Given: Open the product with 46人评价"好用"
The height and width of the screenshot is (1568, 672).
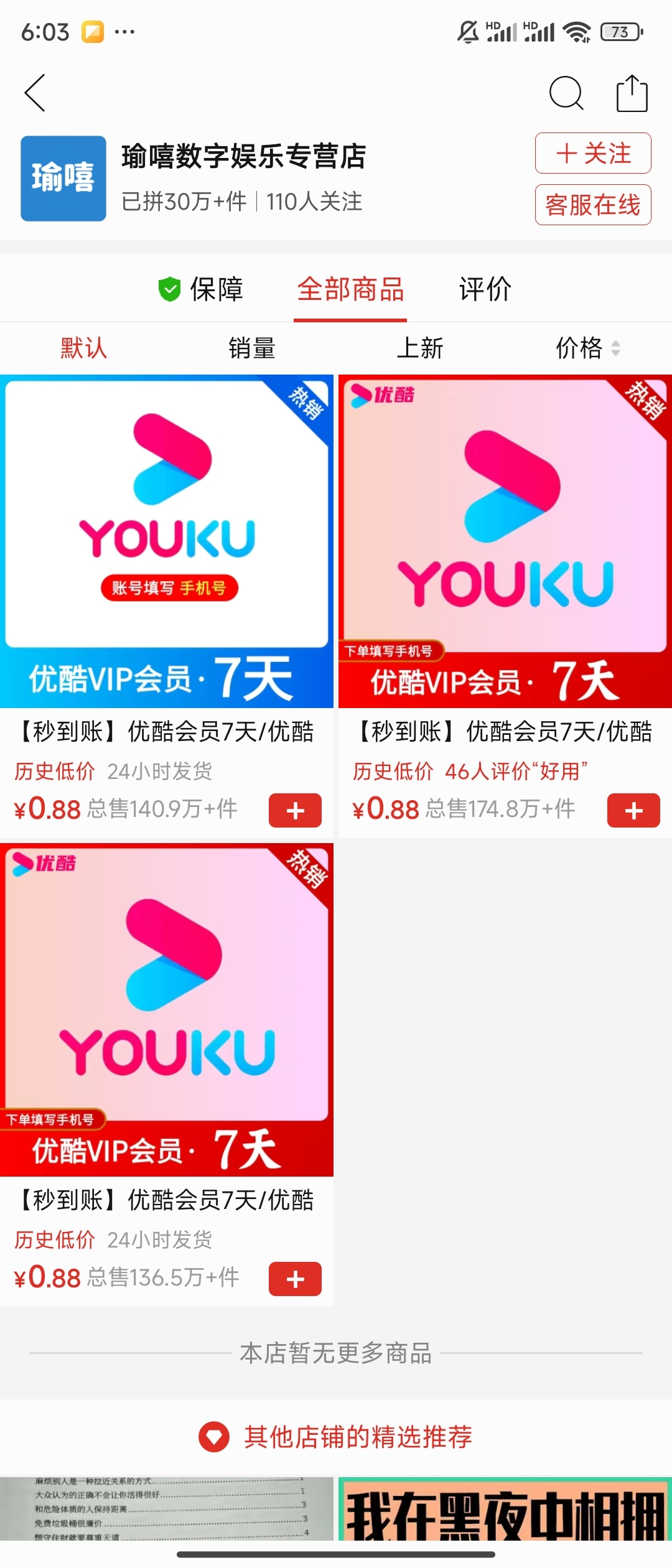Looking at the screenshot, I should click(505, 541).
